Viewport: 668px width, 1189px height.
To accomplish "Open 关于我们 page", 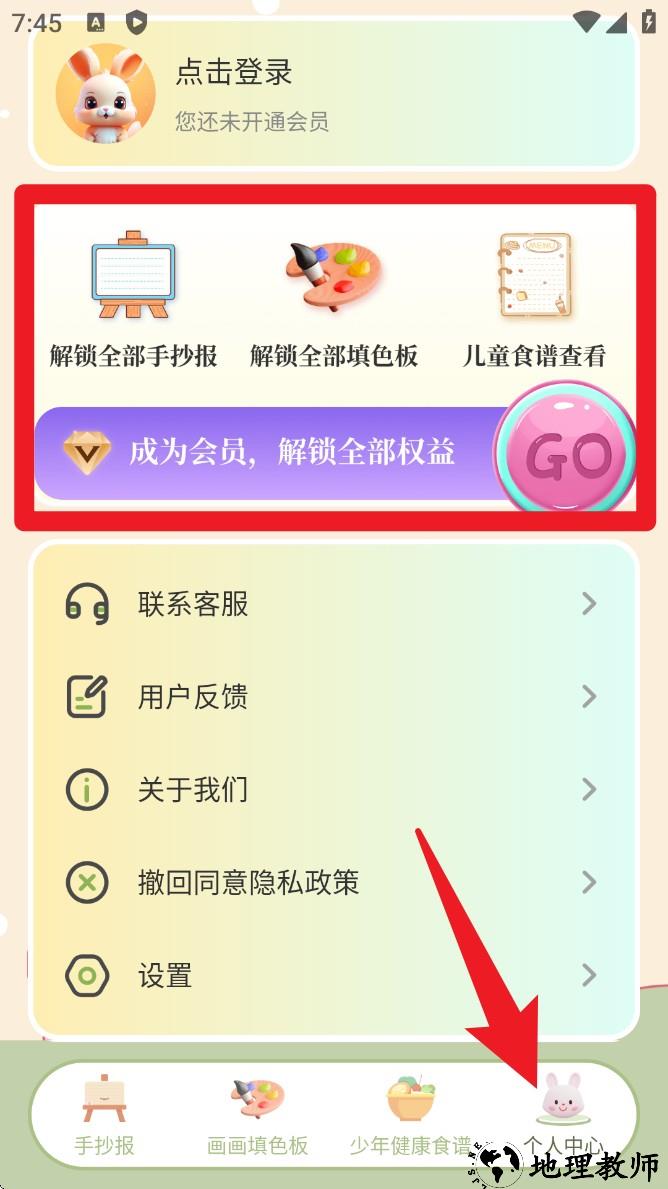I will coord(334,790).
